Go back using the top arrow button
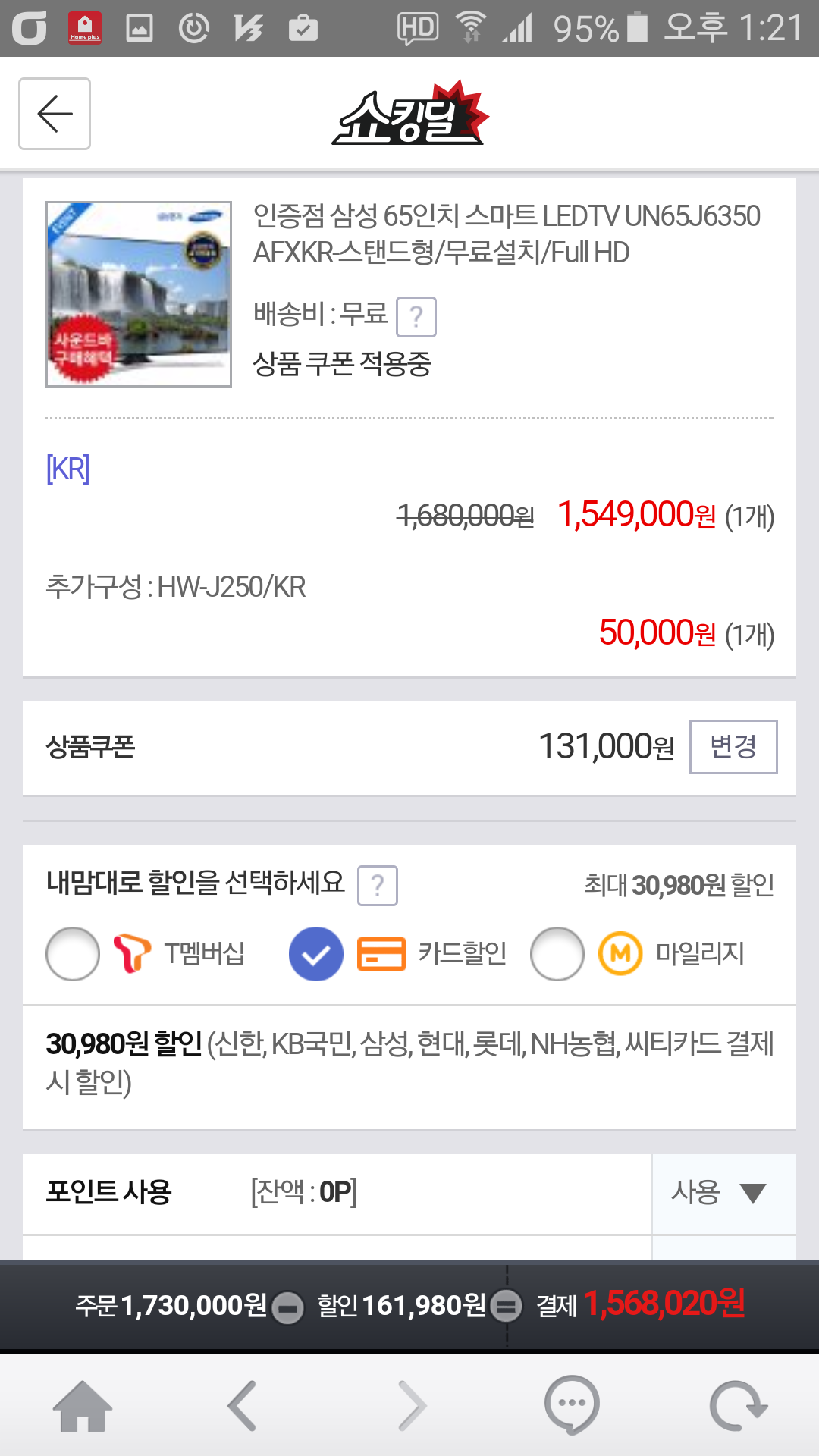Image resolution: width=819 pixels, height=1456 pixels. tap(55, 114)
